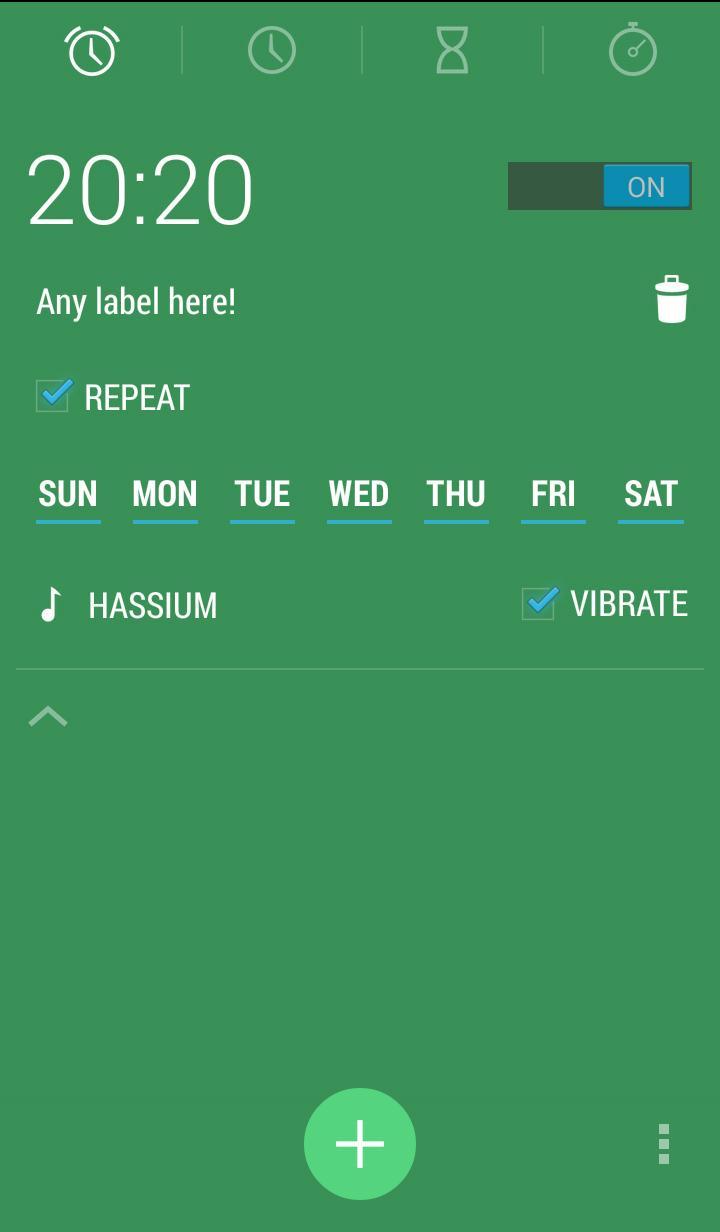Edit the label 'Any label here!'
This screenshot has width=720, height=1232.
(136, 300)
